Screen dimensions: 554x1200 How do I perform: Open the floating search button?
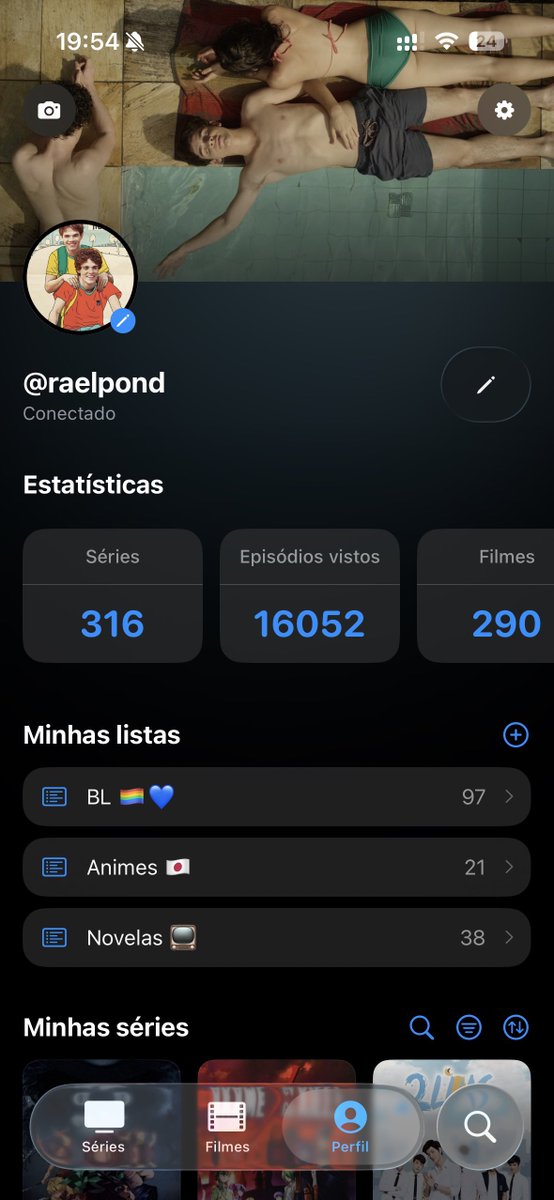pos(481,1127)
